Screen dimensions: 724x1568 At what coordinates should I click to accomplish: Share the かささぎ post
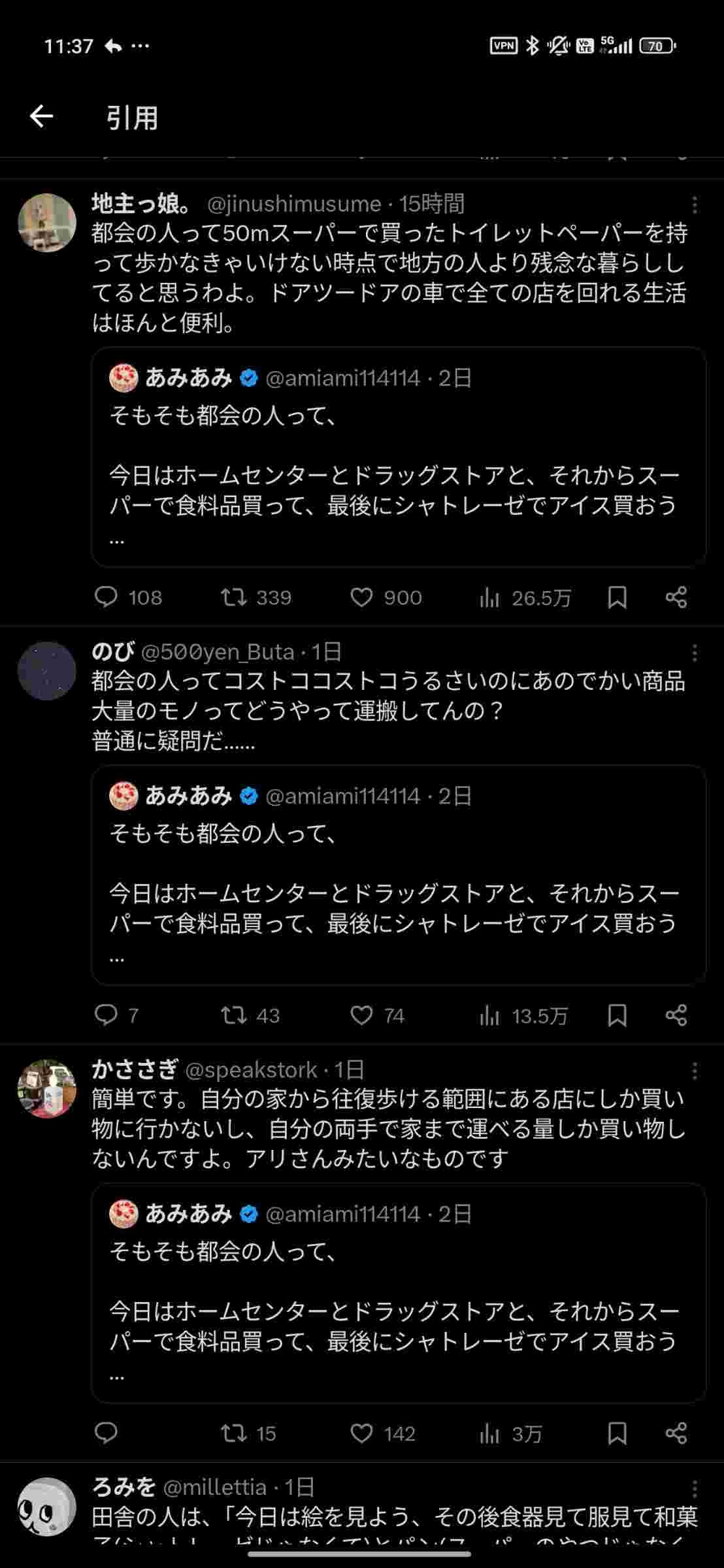click(x=676, y=1433)
